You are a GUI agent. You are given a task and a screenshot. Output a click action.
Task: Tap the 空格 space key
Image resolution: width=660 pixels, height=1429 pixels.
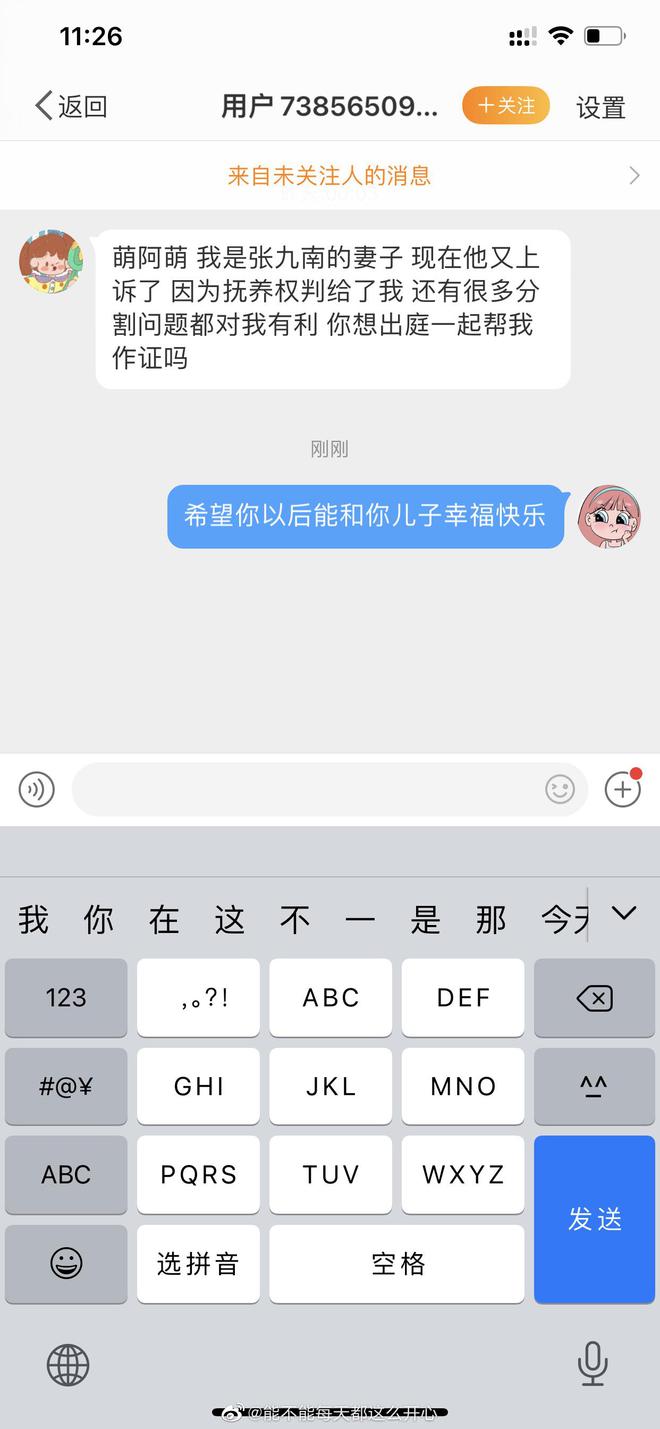pos(397,1264)
